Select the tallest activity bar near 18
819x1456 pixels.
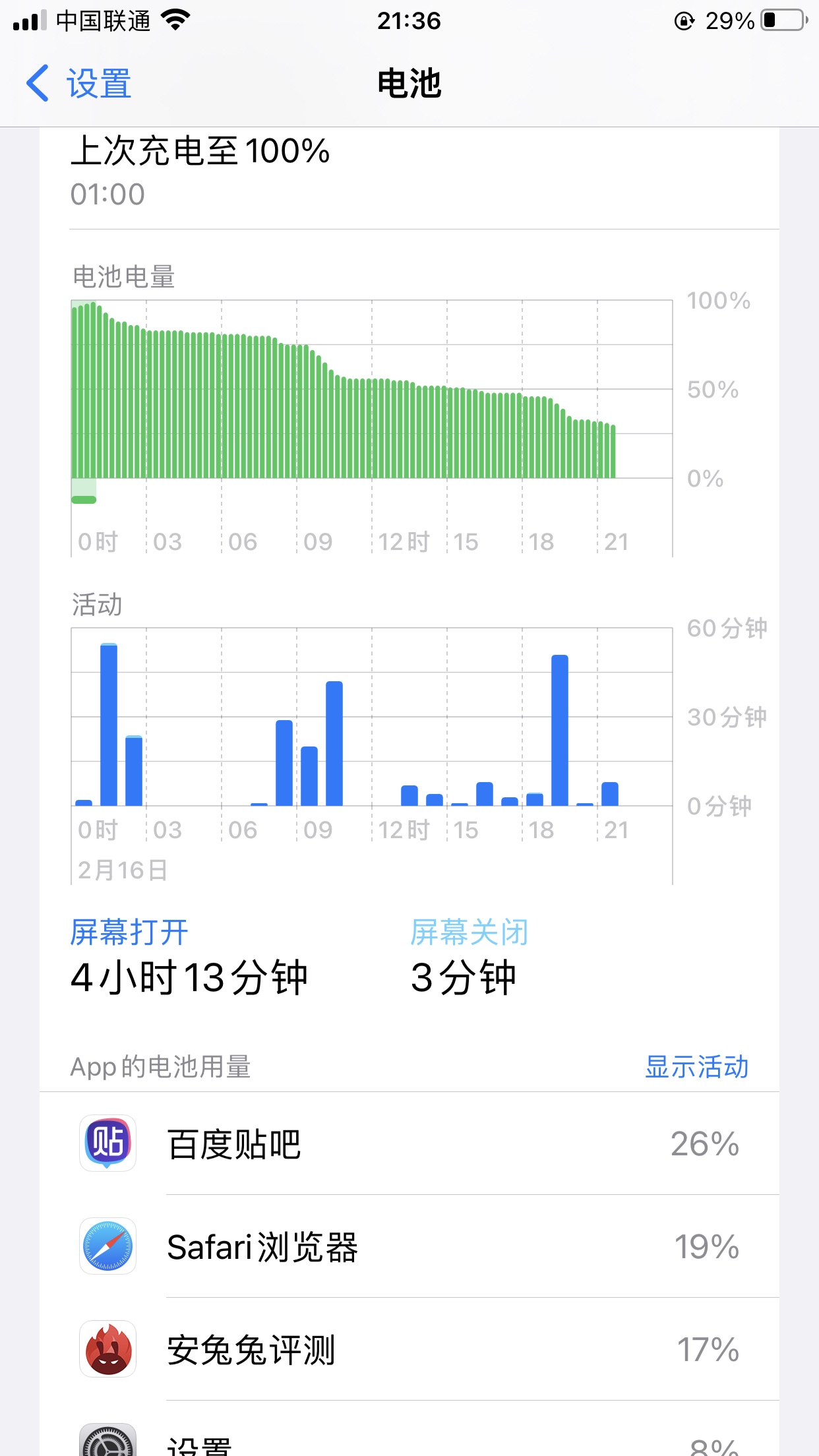560,730
